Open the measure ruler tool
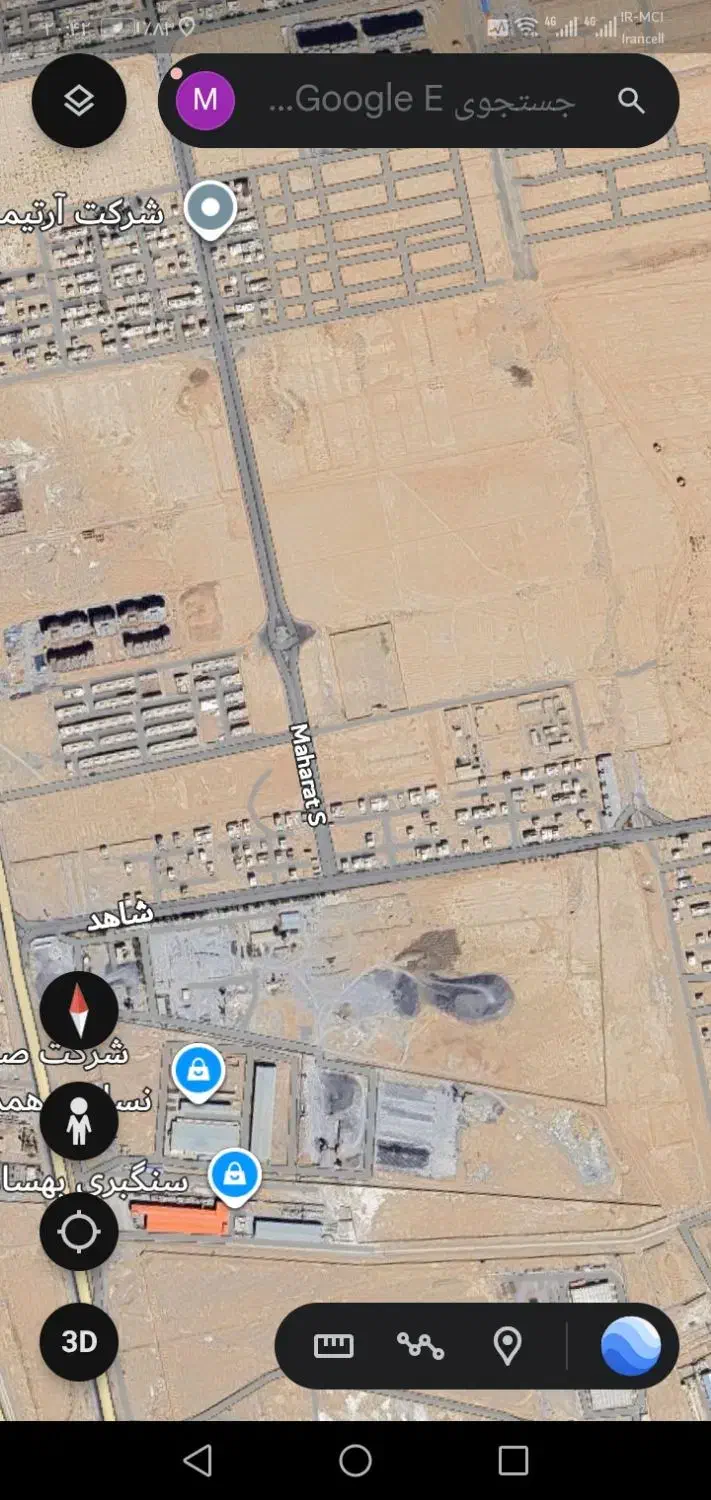The height and width of the screenshot is (1500, 711). coord(334,1346)
